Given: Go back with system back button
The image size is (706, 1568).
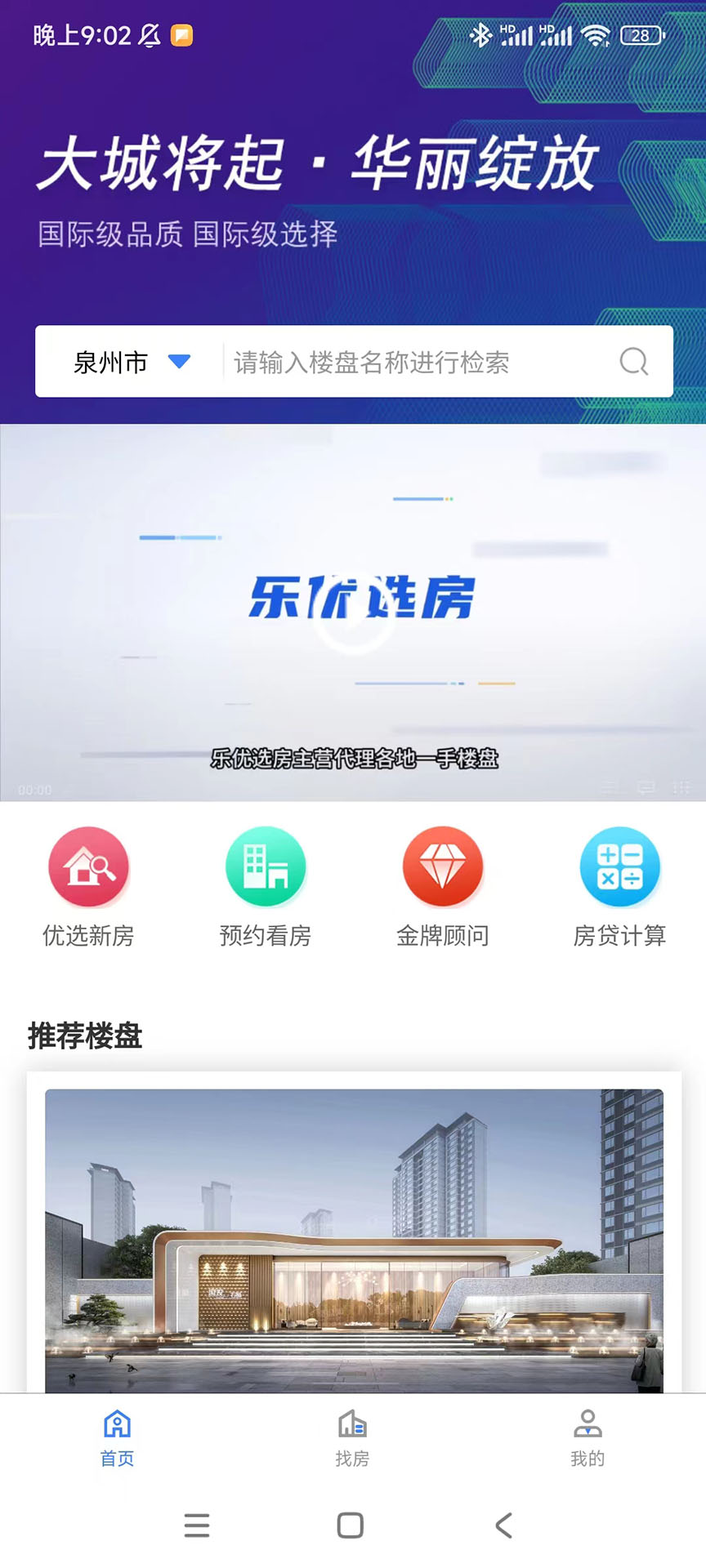Looking at the screenshot, I should click(504, 1525).
